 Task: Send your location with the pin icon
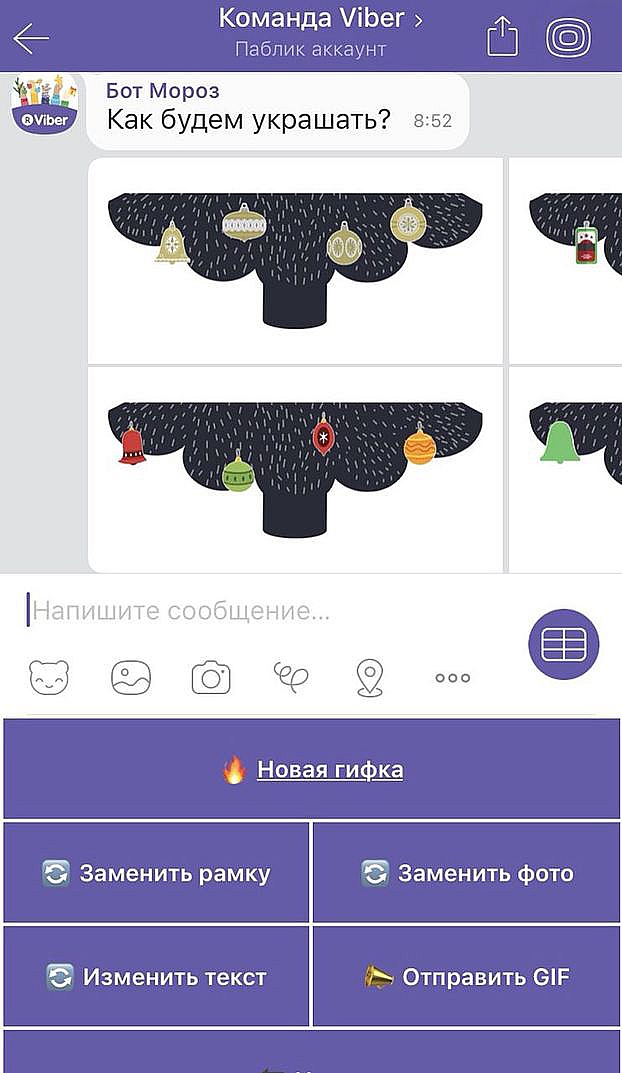(370, 678)
